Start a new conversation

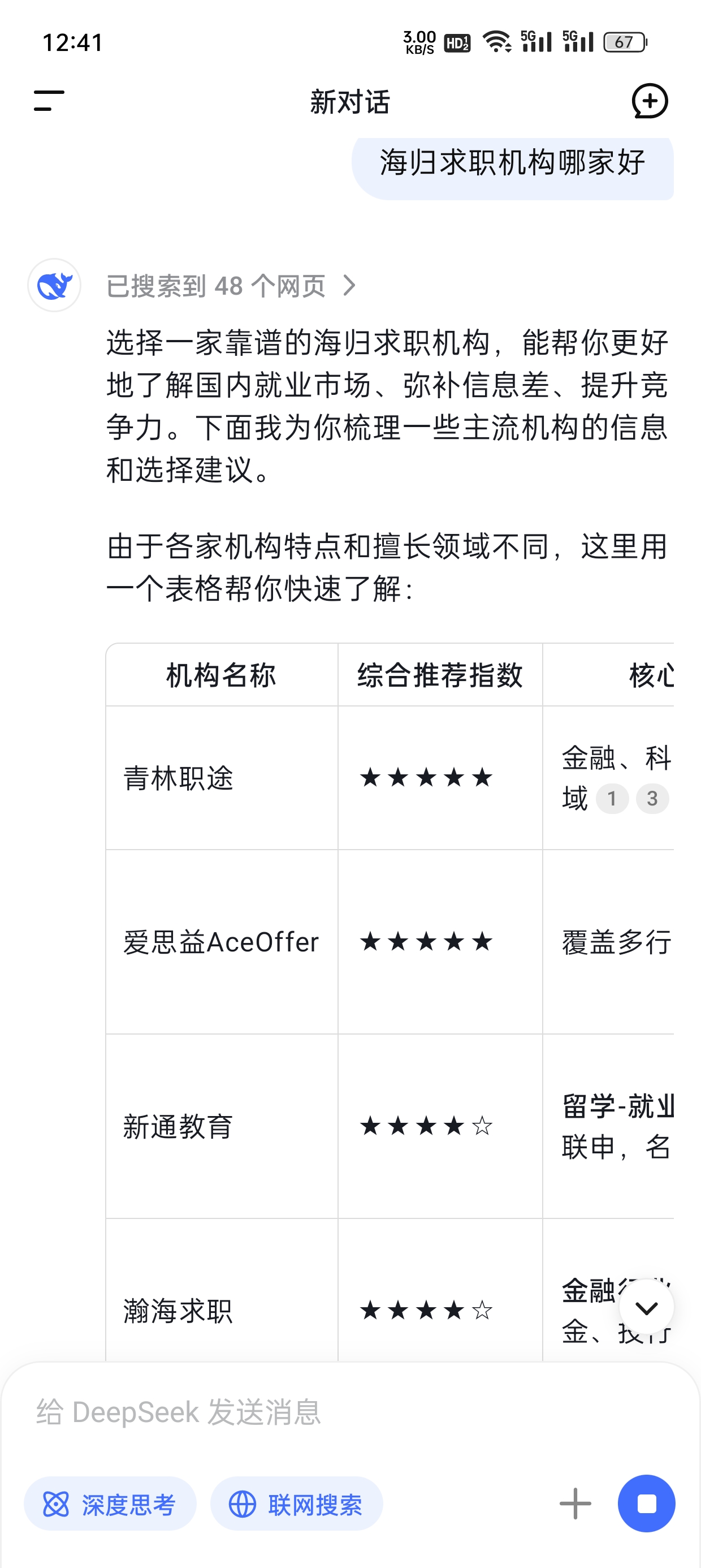tap(650, 101)
